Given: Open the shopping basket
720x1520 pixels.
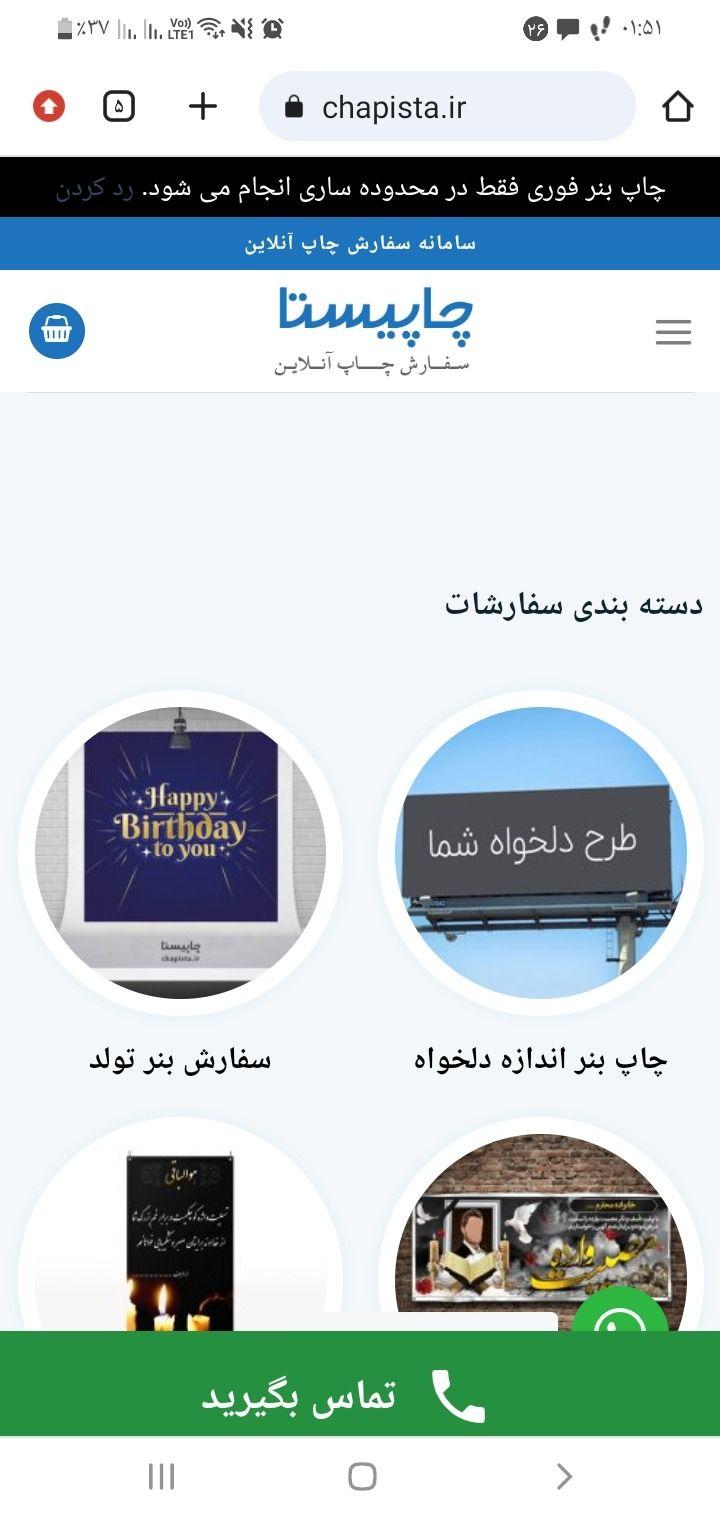Looking at the screenshot, I should (x=57, y=332).
